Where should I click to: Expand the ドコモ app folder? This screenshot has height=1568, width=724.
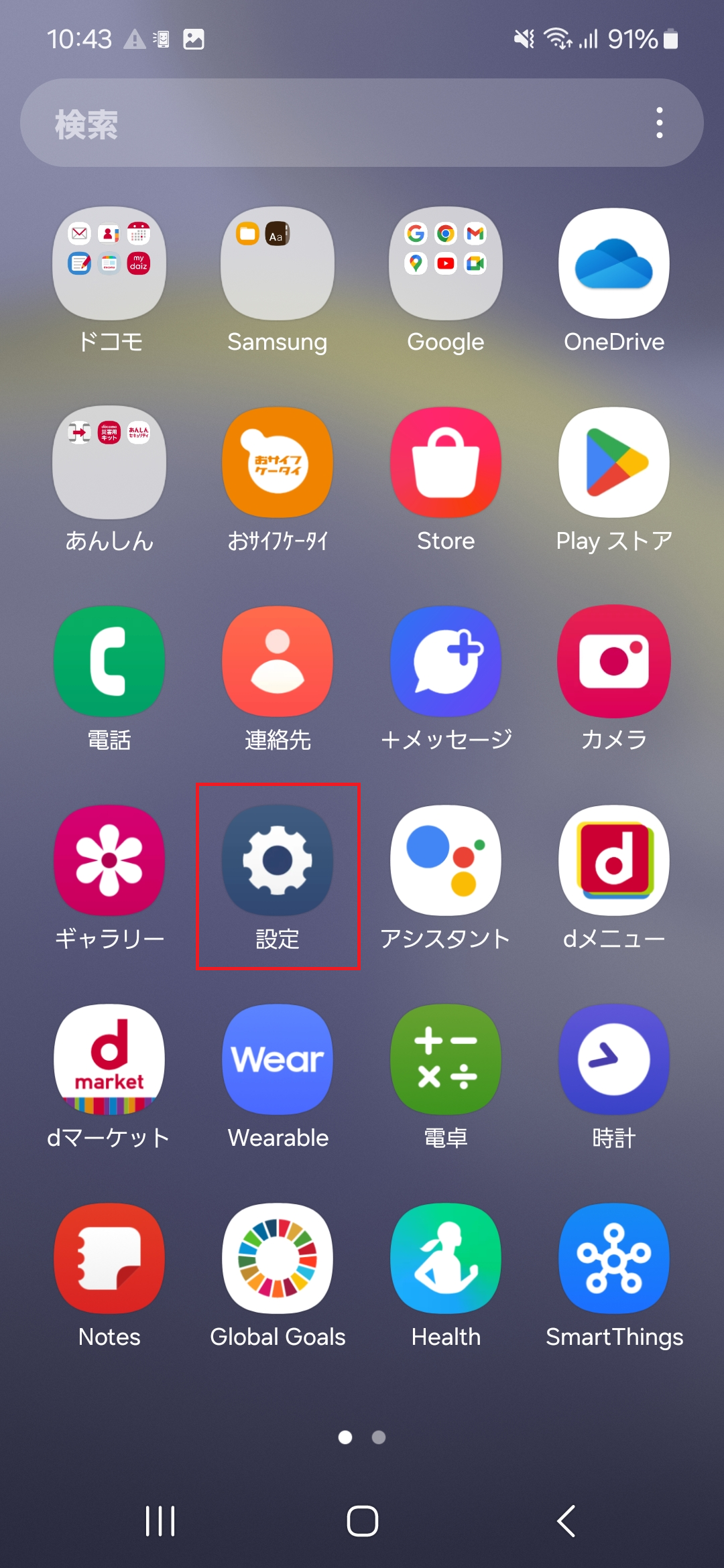pos(109,265)
